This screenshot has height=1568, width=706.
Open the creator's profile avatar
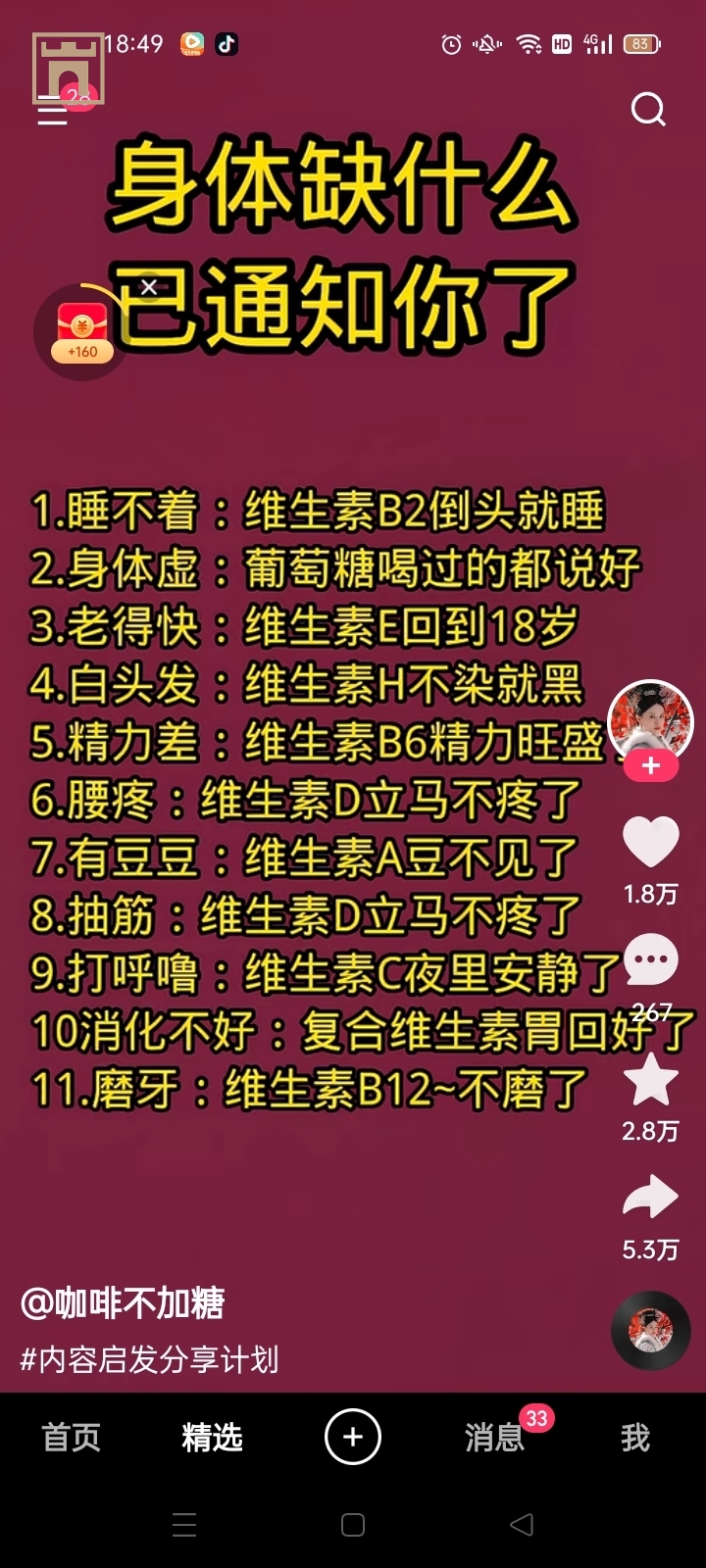point(650,720)
